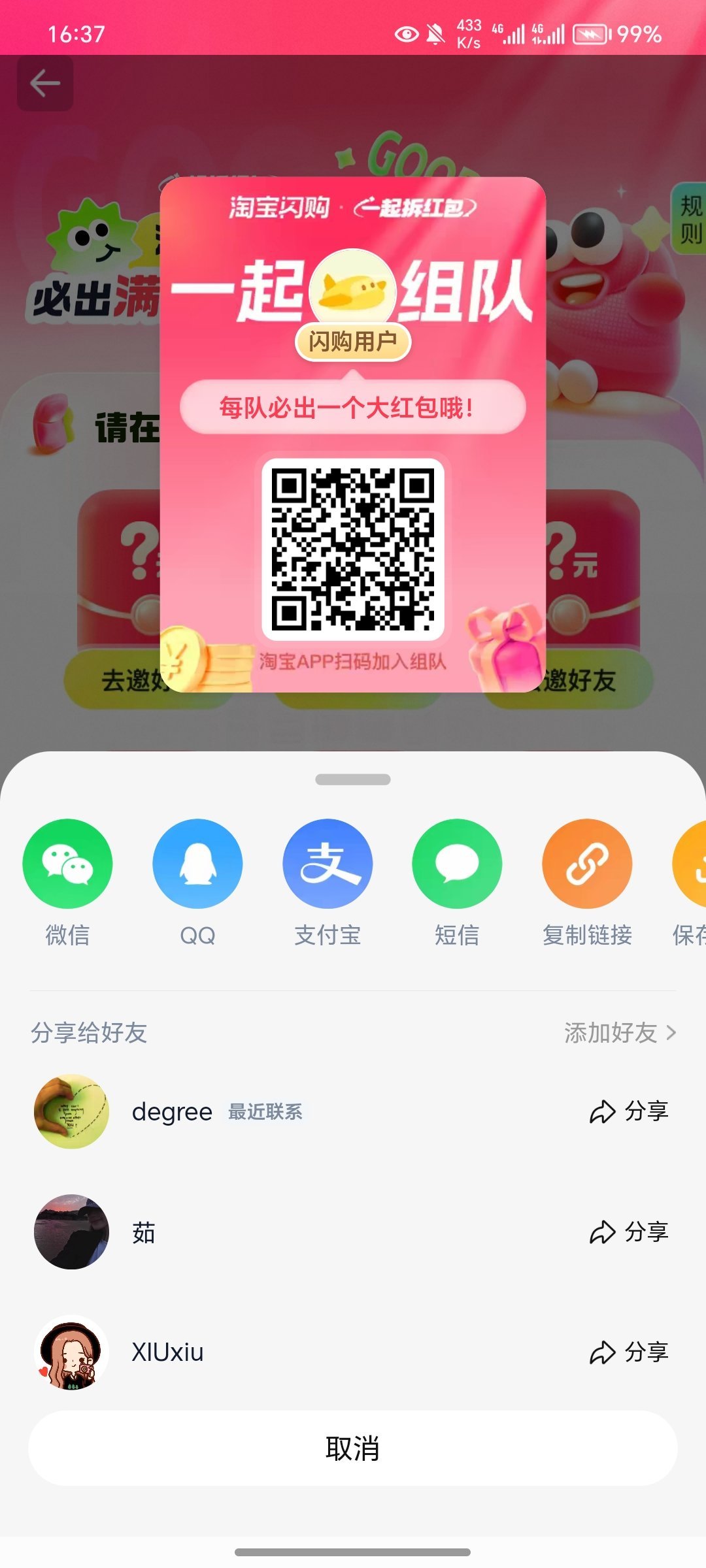Share via WeChat (微信)
706x1568 pixels.
click(x=67, y=864)
